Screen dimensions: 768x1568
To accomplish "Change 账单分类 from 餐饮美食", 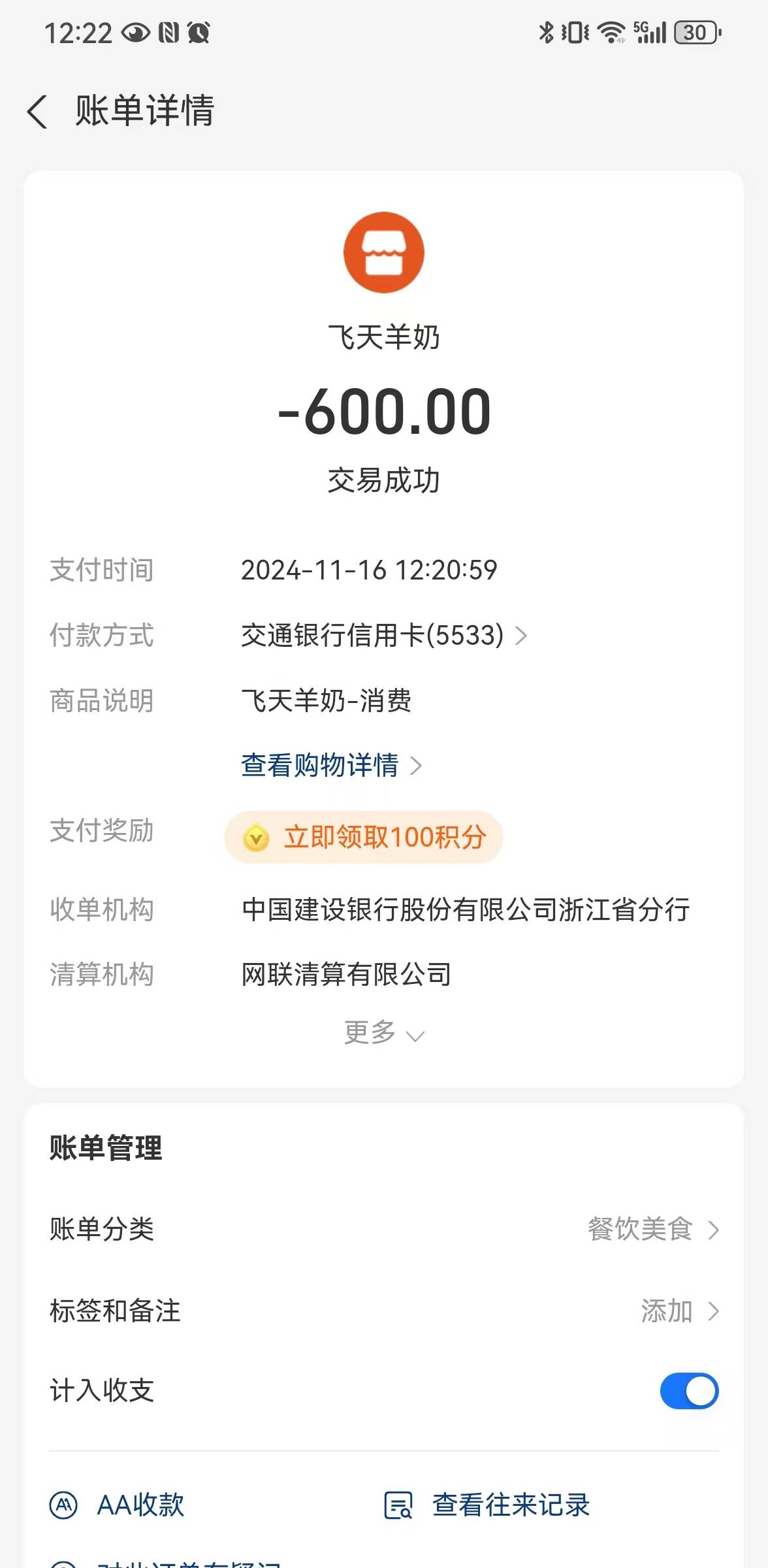I will click(652, 1229).
